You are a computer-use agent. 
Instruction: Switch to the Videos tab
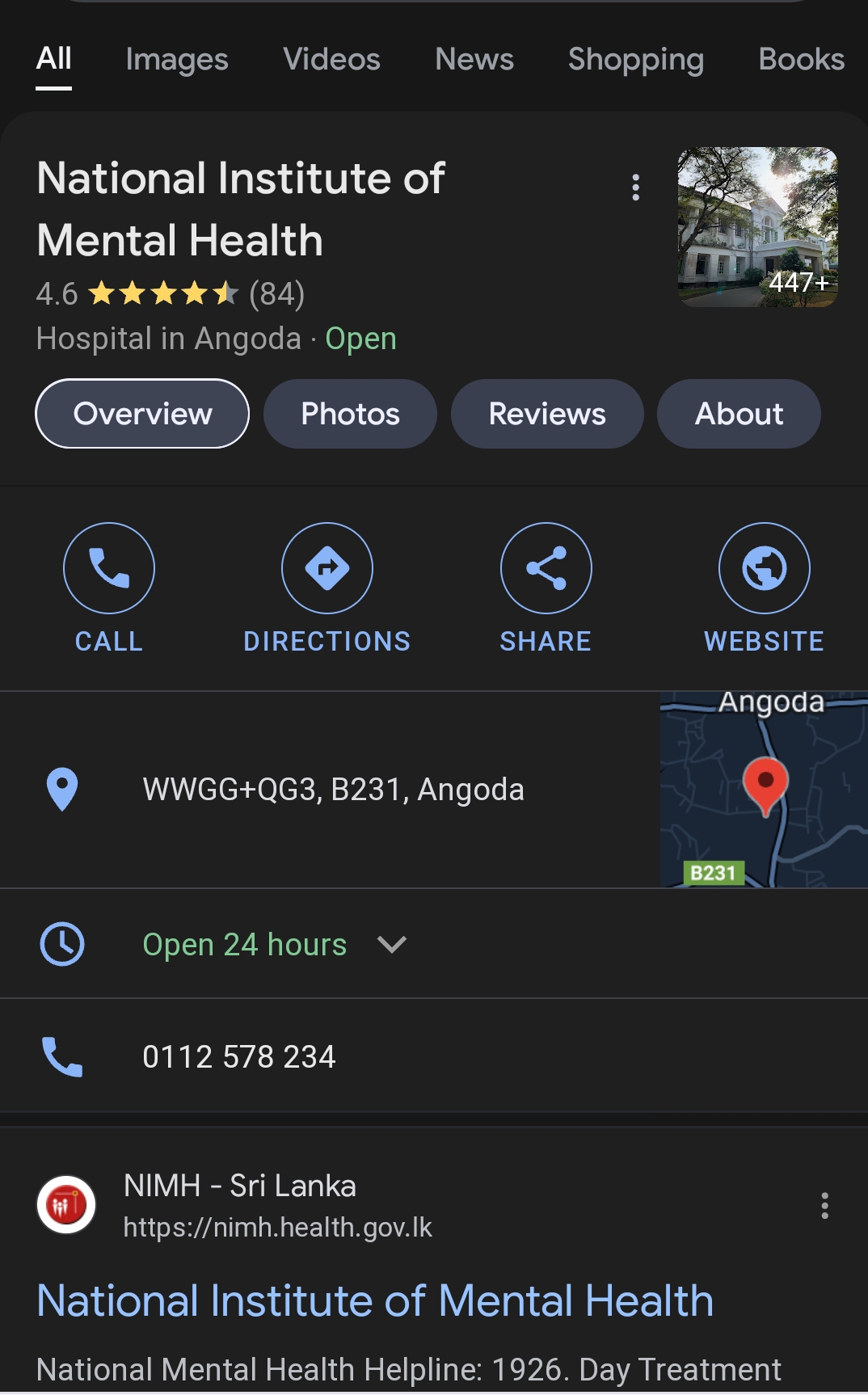[331, 59]
